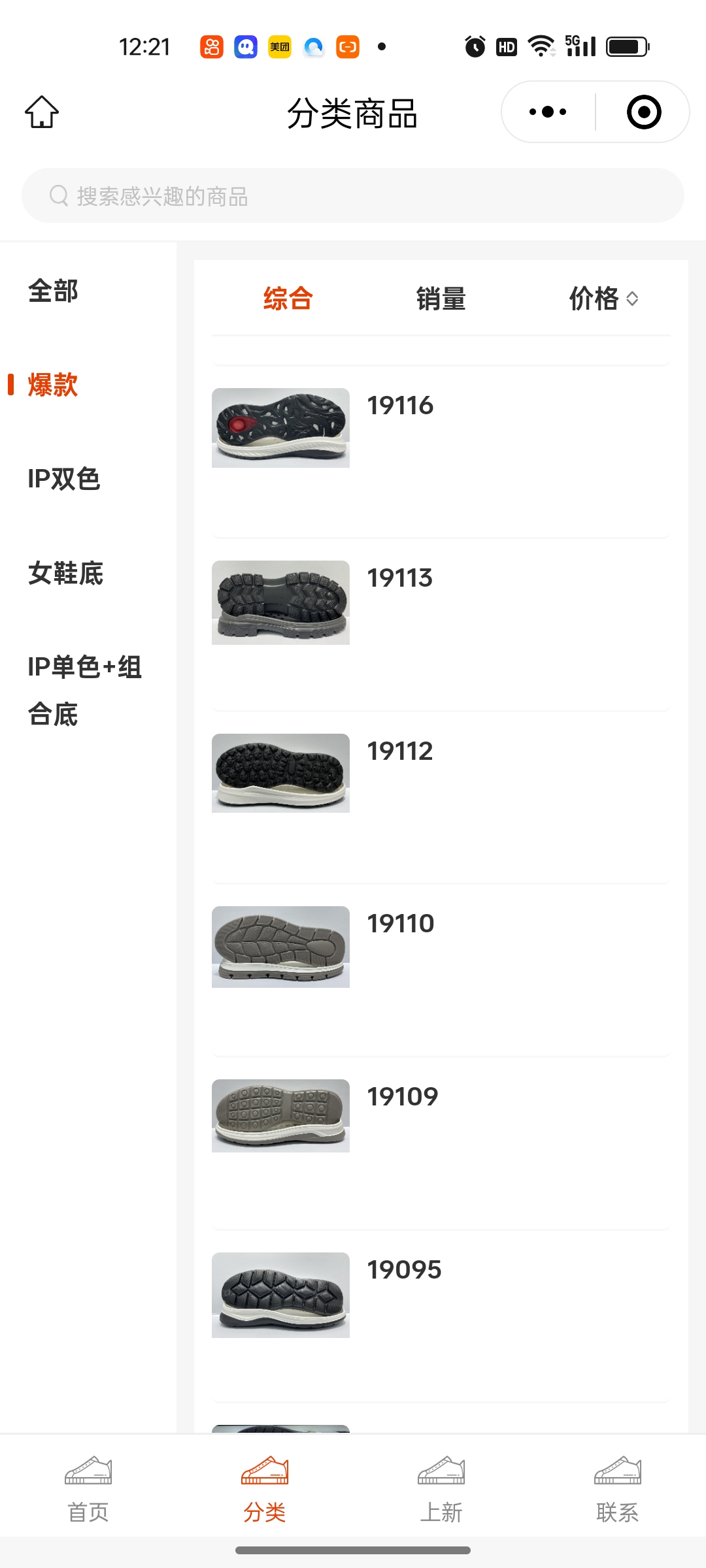Screen dimensions: 706x1568
Task: Open the 19109 sole listing
Action: (402, 1097)
